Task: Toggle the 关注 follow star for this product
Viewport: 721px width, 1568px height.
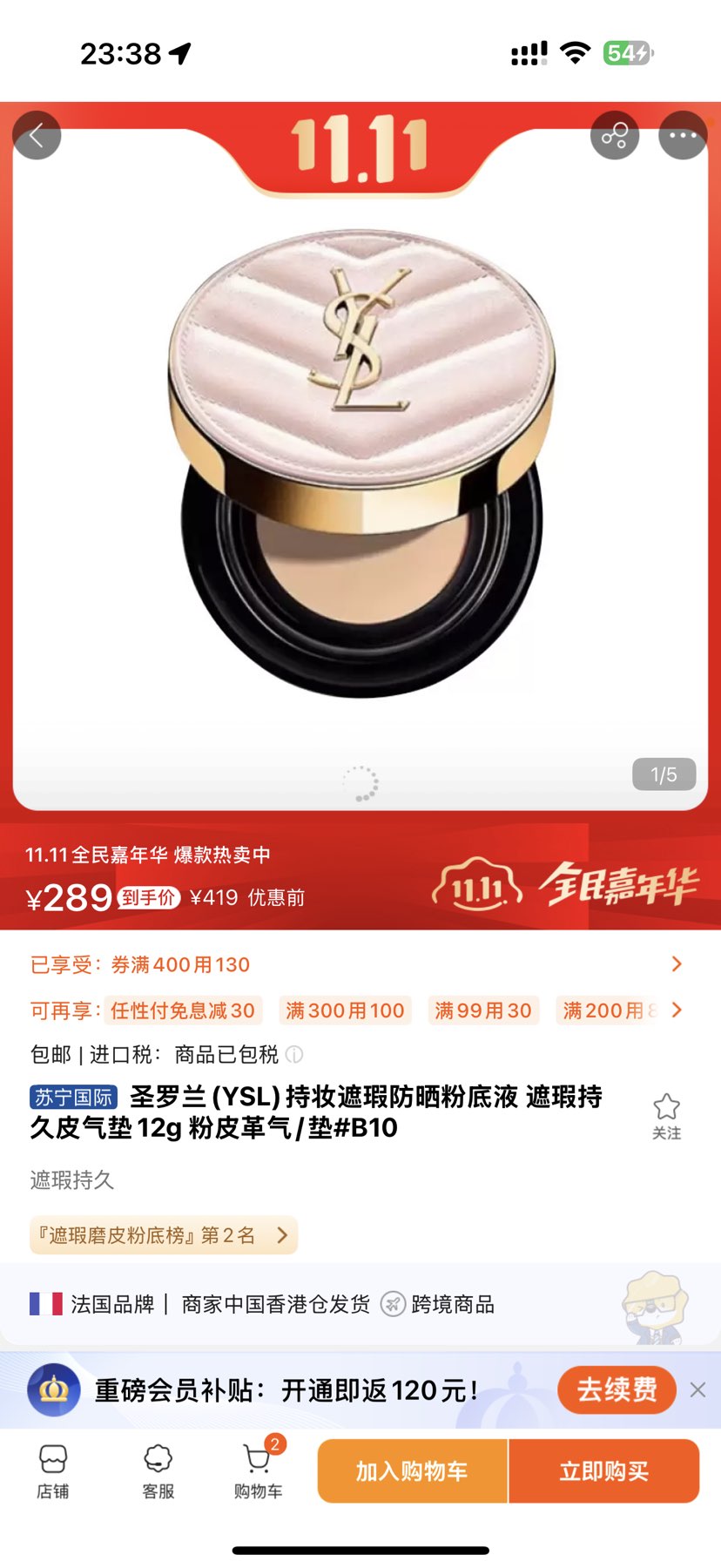Action: point(667,1107)
